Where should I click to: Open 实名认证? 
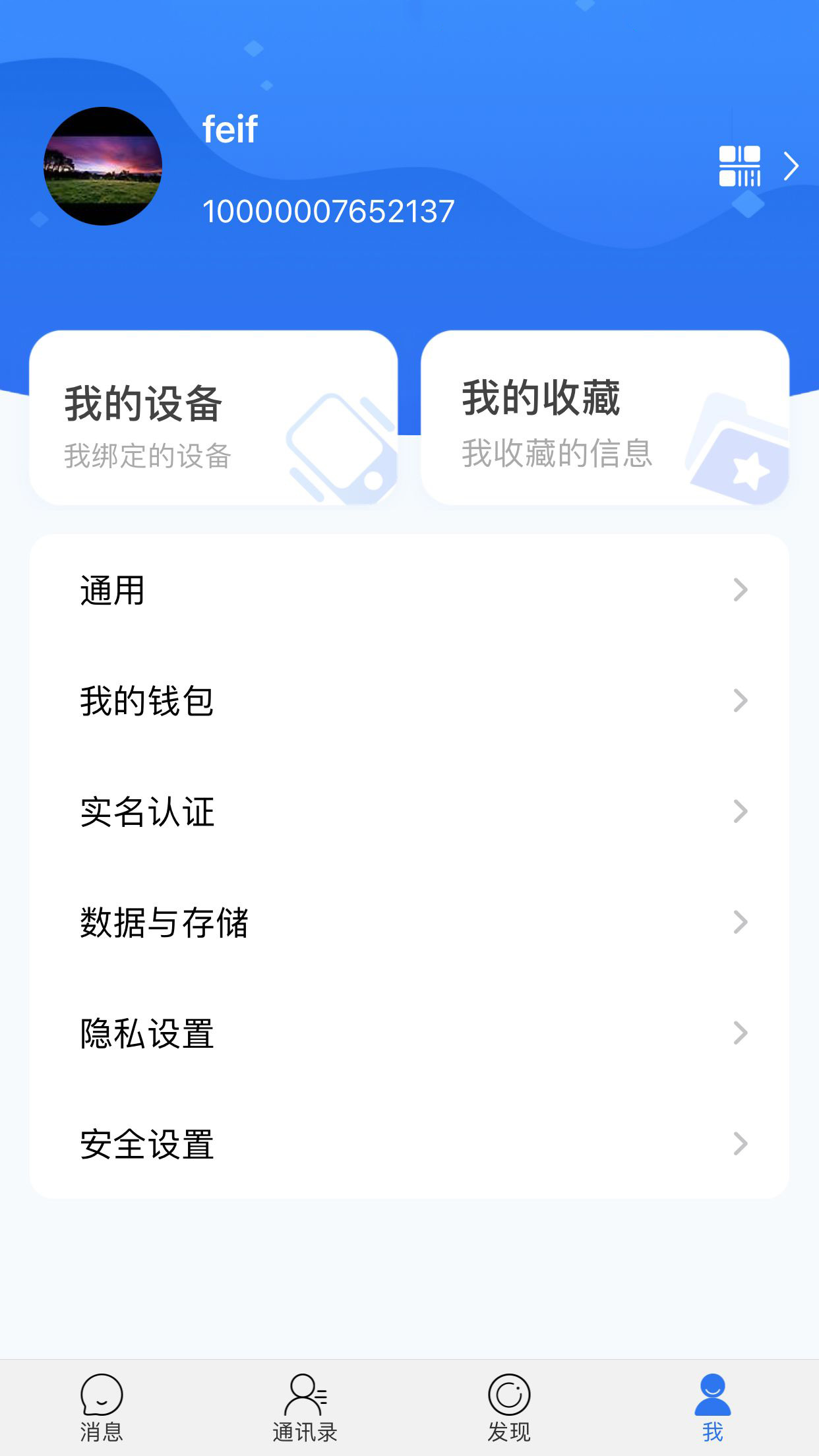[x=409, y=811]
